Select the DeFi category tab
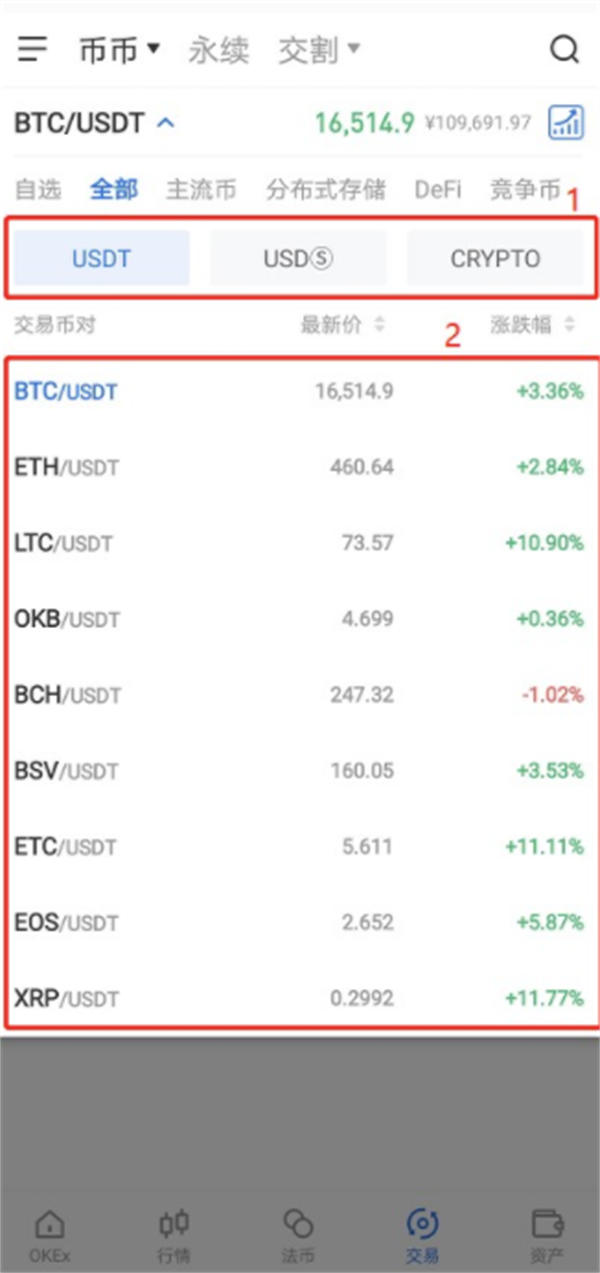The image size is (600, 1273). pyautogui.click(x=438, y=189)
